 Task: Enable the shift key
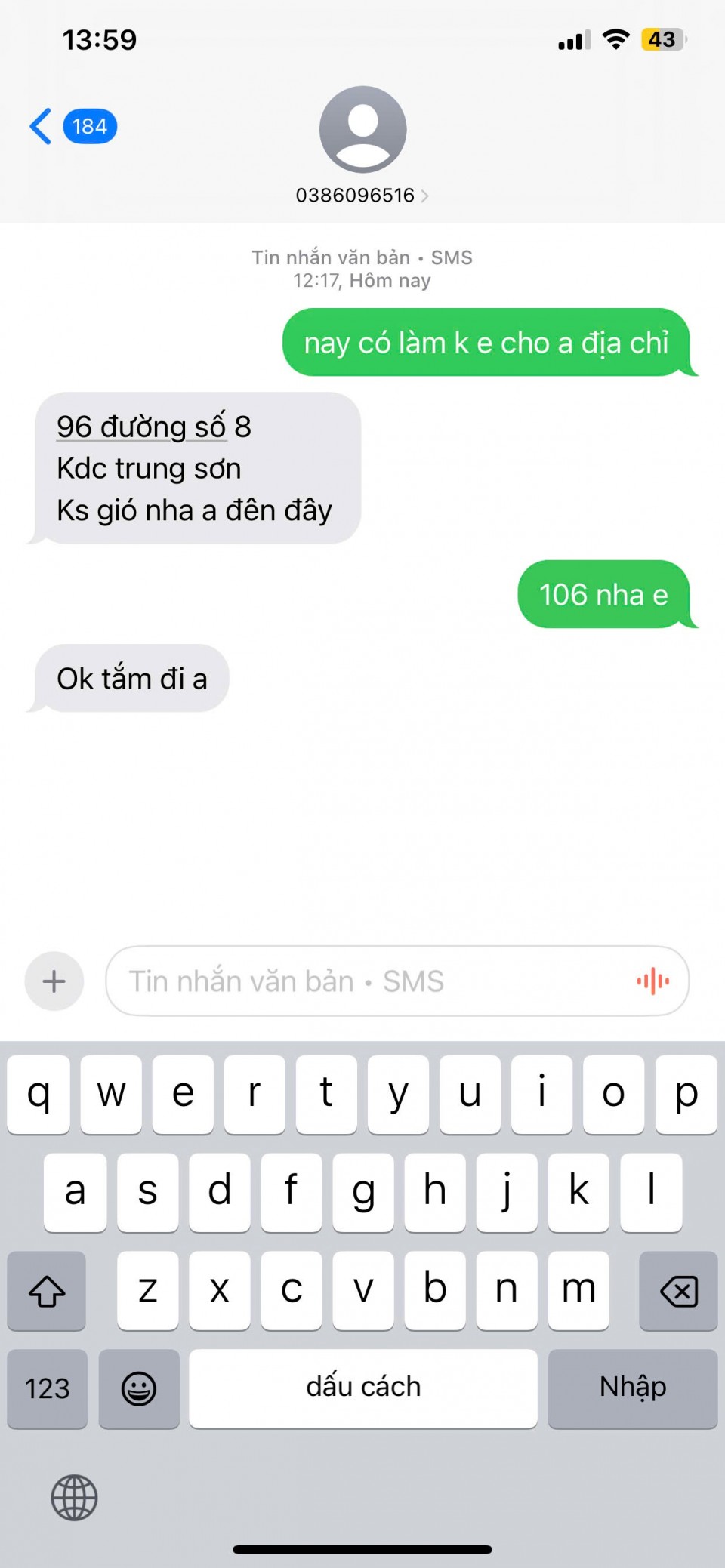[47, 1291]
